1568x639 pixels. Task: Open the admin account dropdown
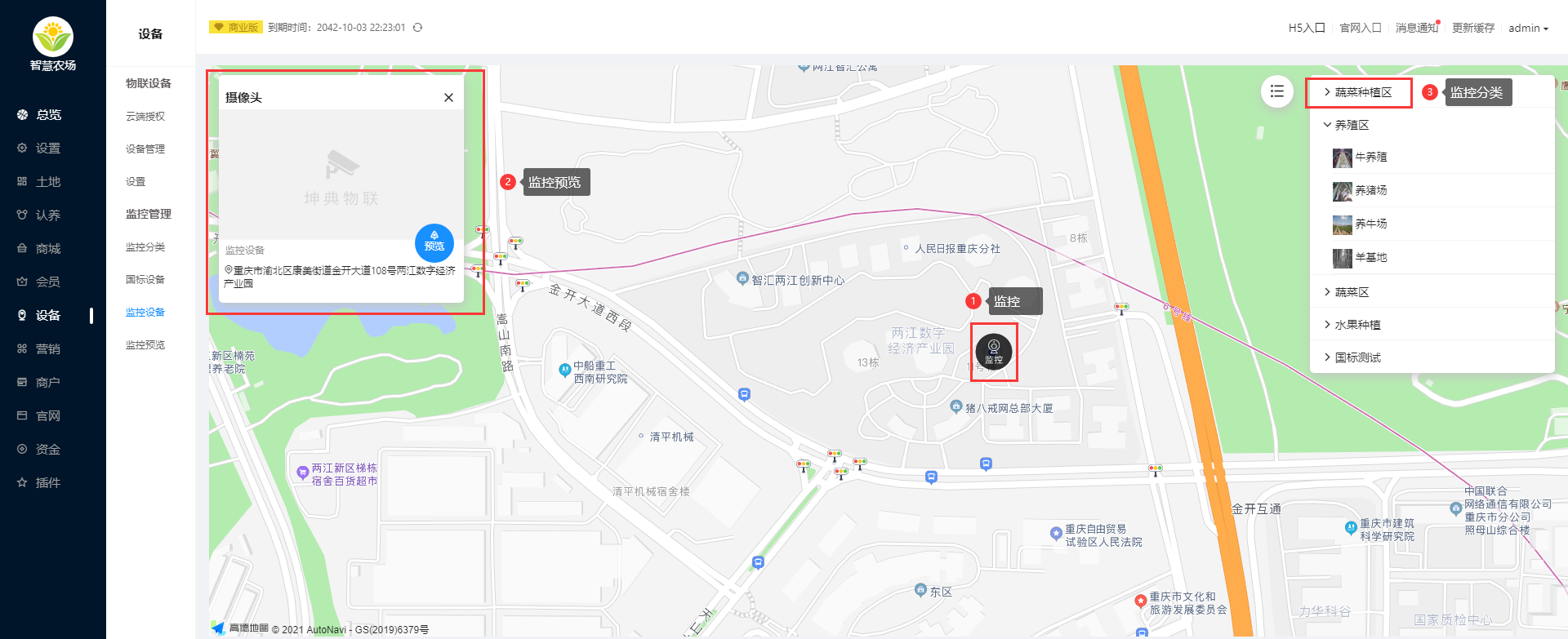1528,28
